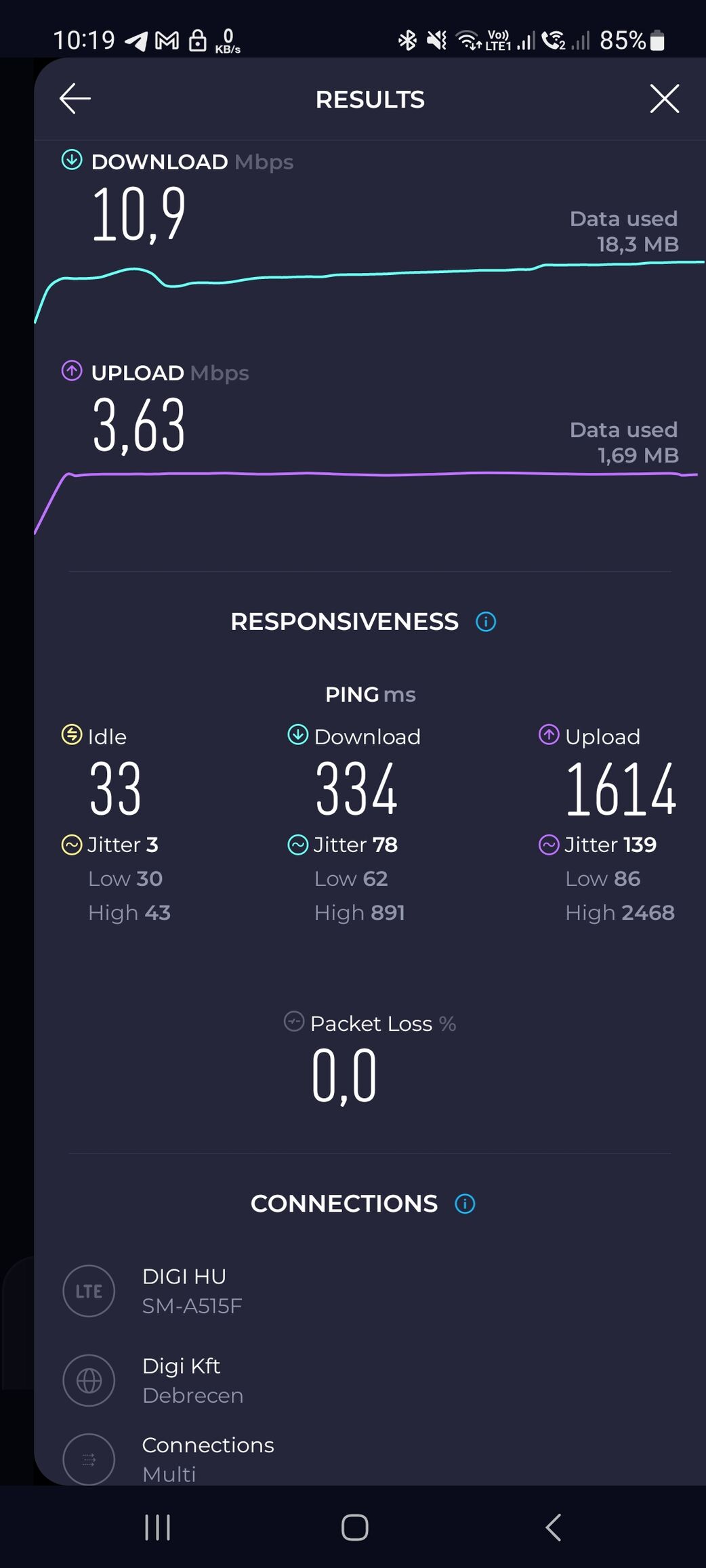This screenshot has width=706, height=1568.
Task: Open the Connections info icon
Action: tap(465, 1204)
